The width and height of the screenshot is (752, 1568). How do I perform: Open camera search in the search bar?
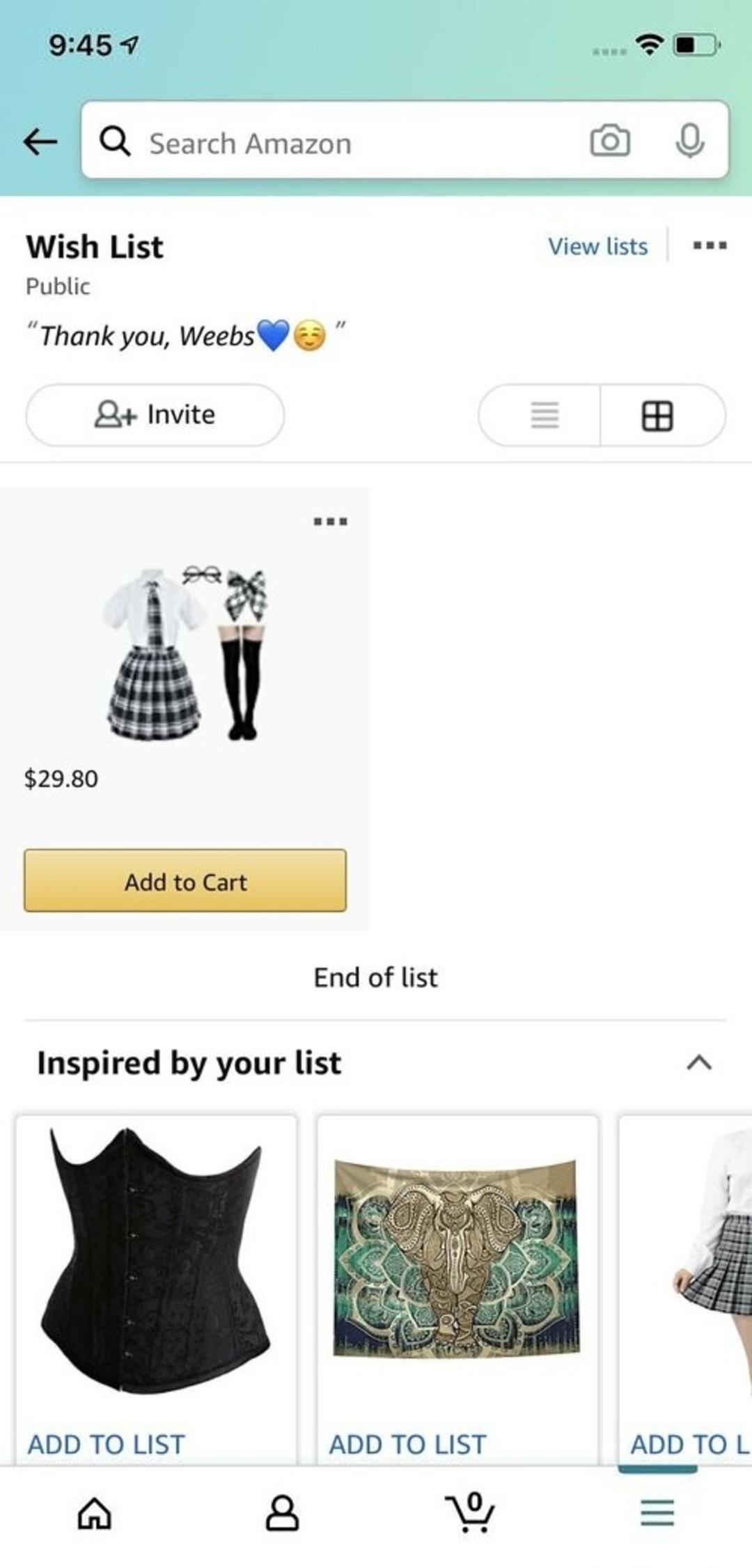(610, 141)
